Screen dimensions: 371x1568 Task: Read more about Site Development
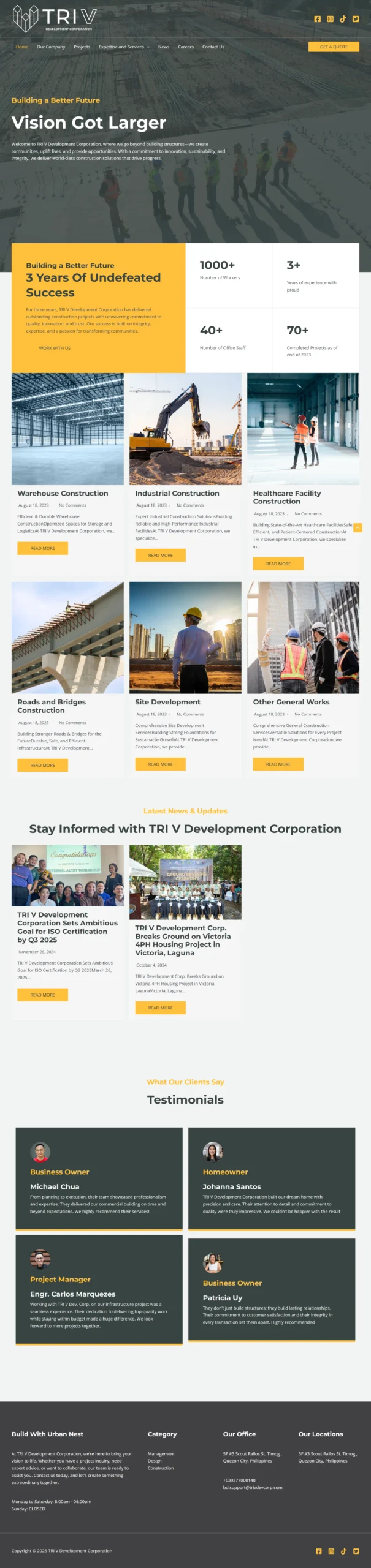(160, 764)
